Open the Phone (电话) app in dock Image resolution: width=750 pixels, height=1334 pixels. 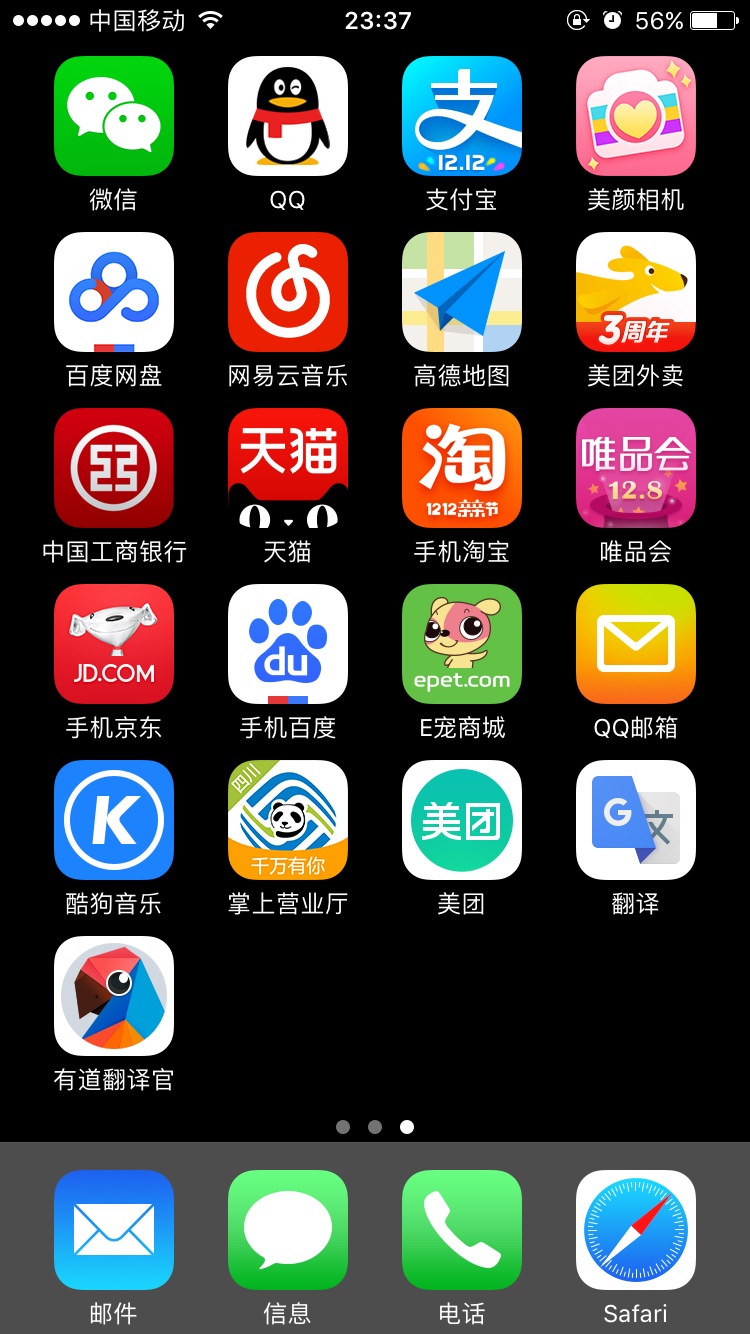(x=461, y=1231)
